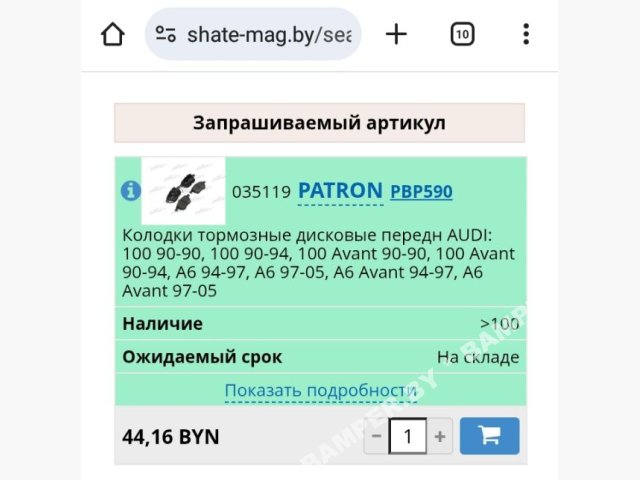The height and width of the screenshot is (480, 640).
Task: Open the PATRON brand link
Action: tap(340, 190)
